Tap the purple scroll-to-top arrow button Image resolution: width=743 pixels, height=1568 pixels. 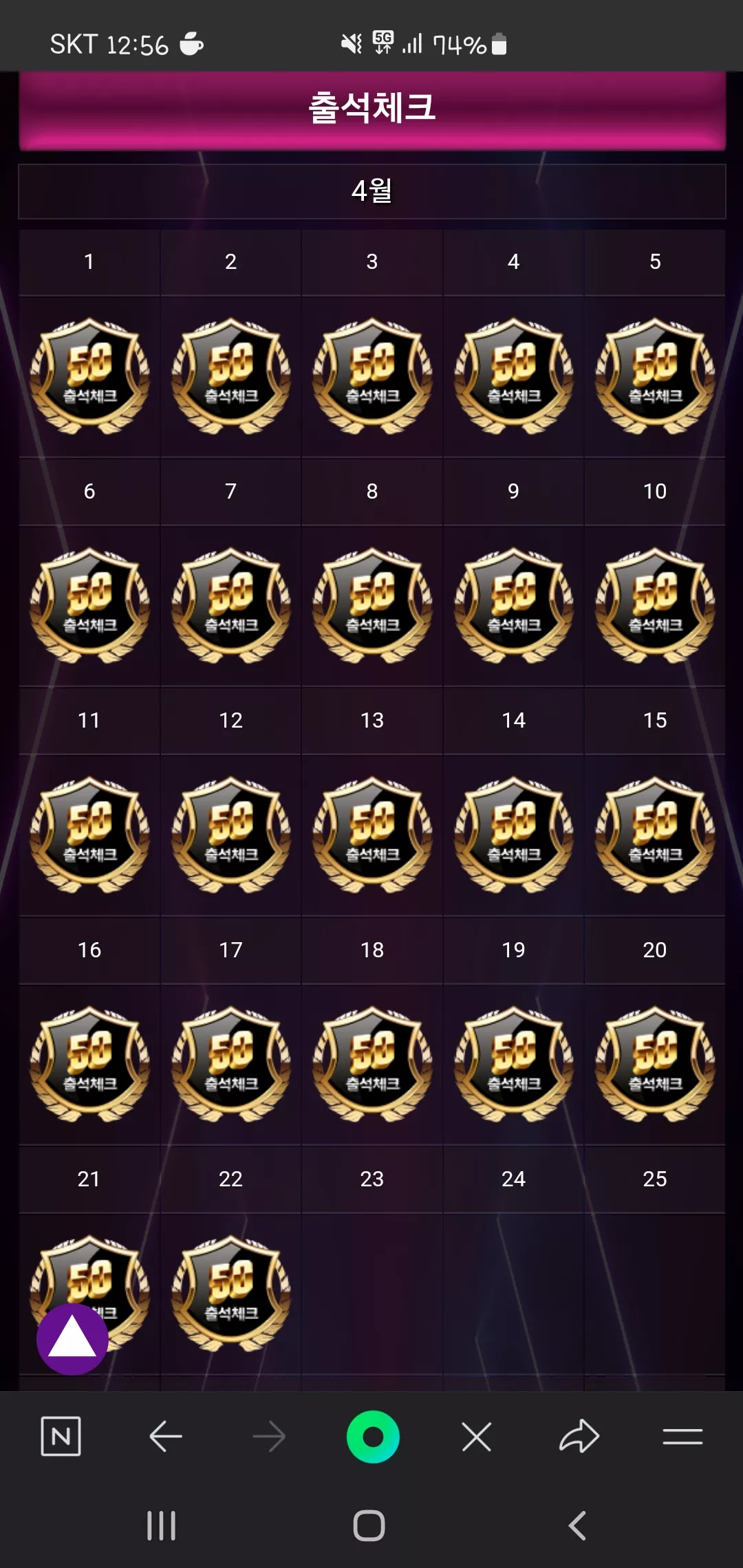pyautogui.click(x=72, y=1339)
